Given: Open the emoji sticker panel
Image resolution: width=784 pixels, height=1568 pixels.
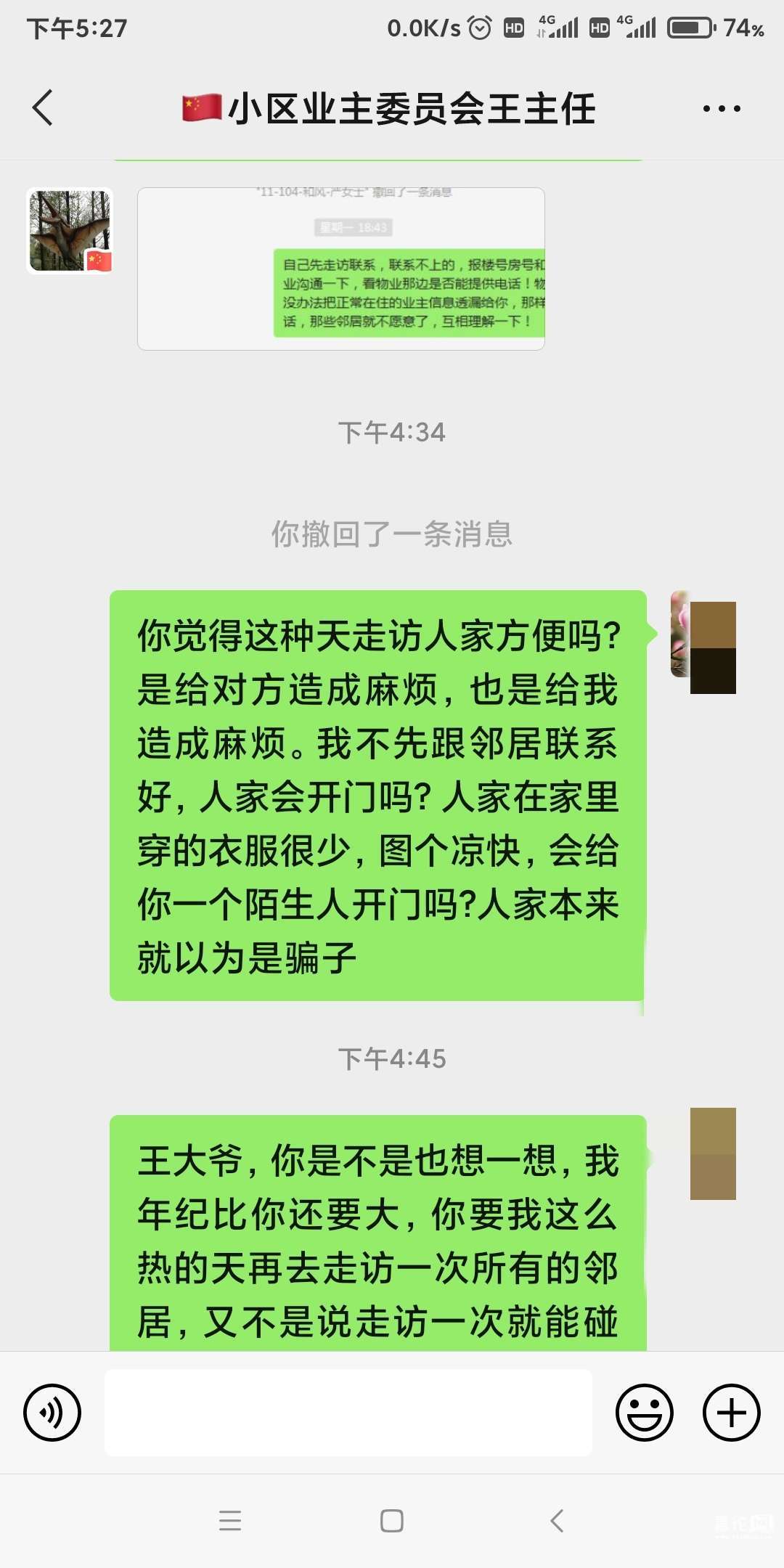Looking at the screenshot, I should click(x=644, y=1412).
